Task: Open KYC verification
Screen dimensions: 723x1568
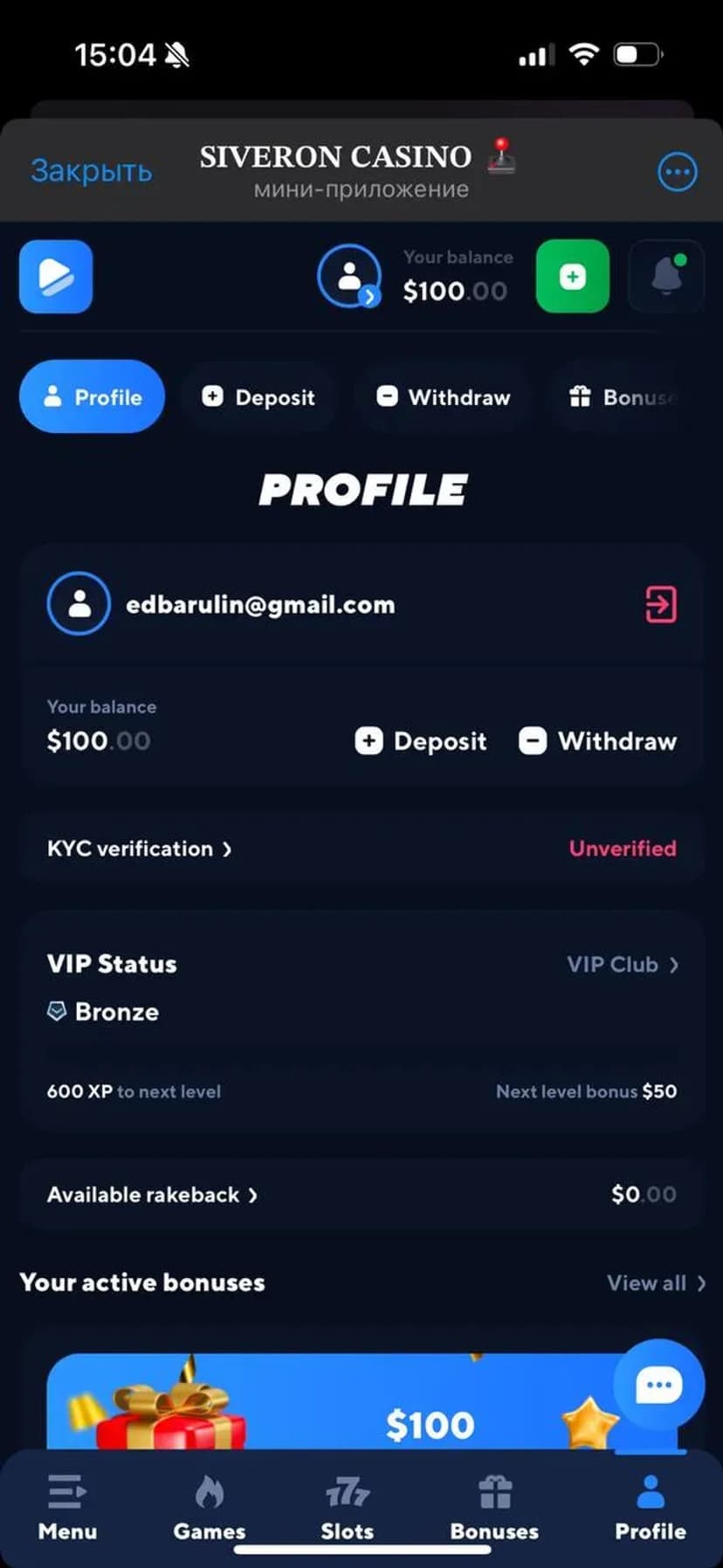Action: point(140,849)
